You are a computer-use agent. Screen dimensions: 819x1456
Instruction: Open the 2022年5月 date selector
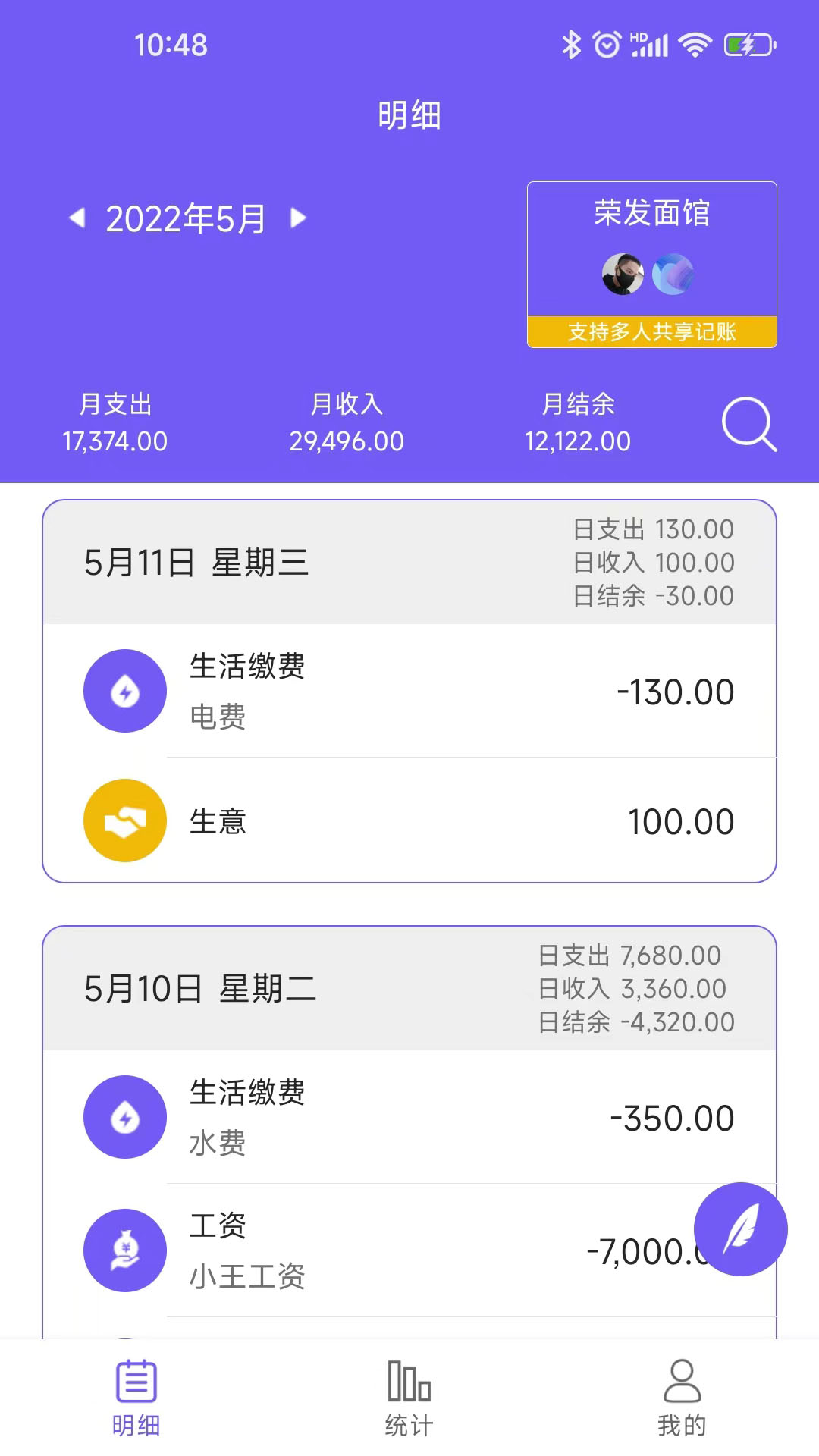click(187, 218)
